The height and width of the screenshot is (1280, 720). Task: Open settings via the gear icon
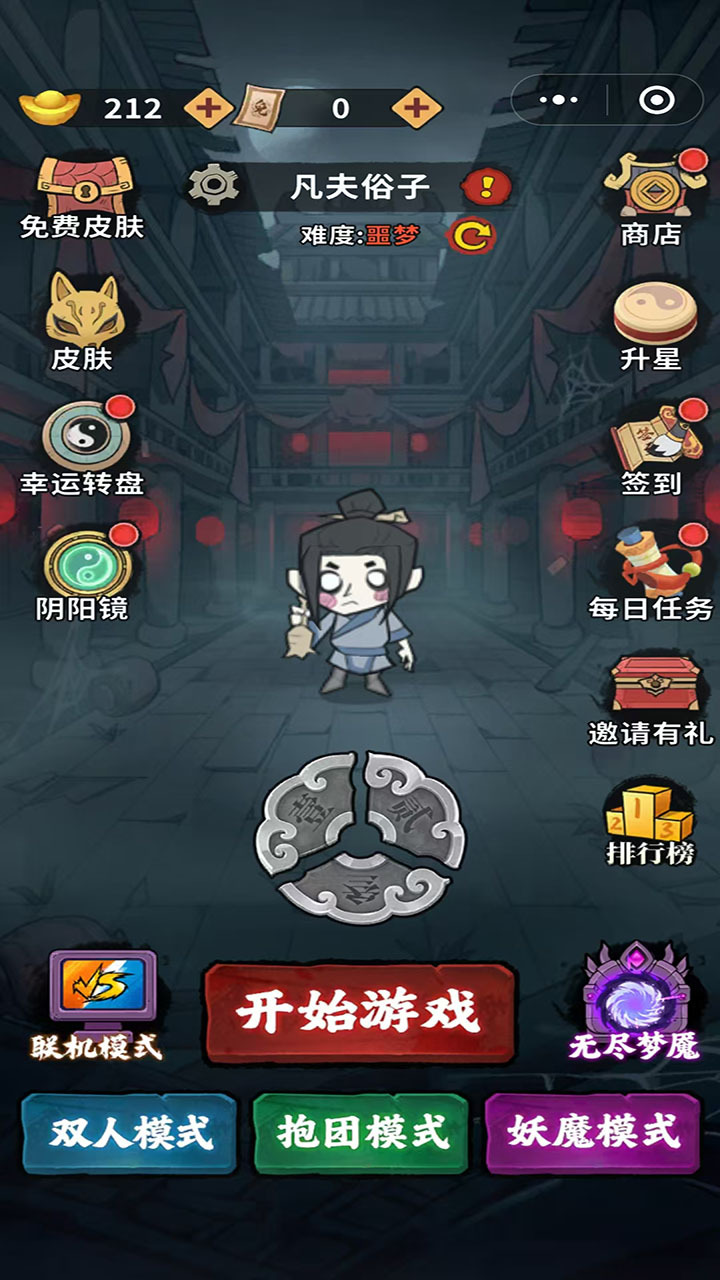click(x=213, y=185)
